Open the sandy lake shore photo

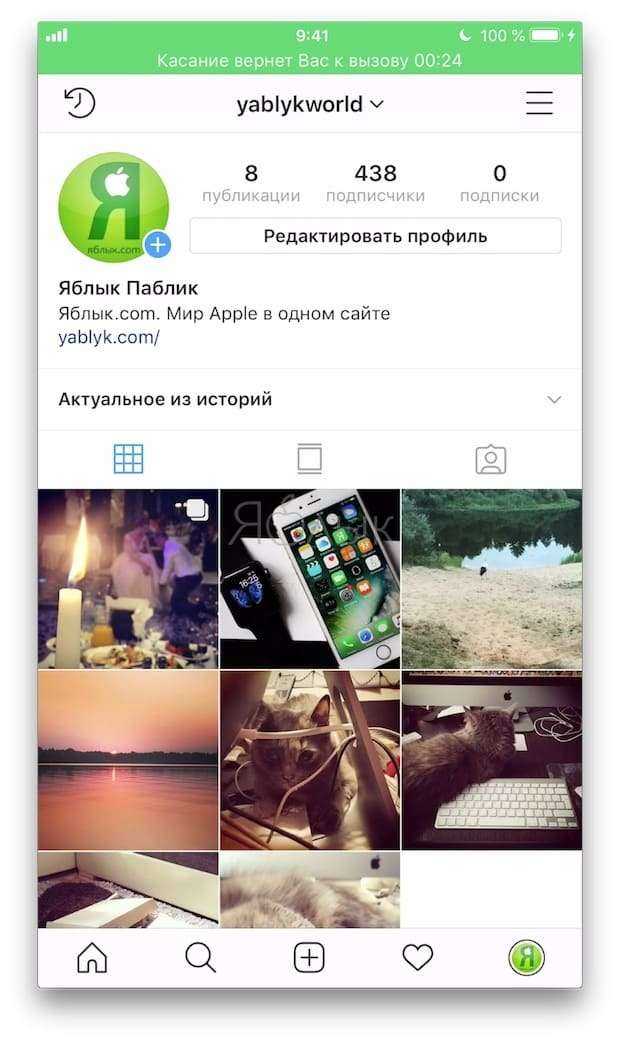pos(491,578)
